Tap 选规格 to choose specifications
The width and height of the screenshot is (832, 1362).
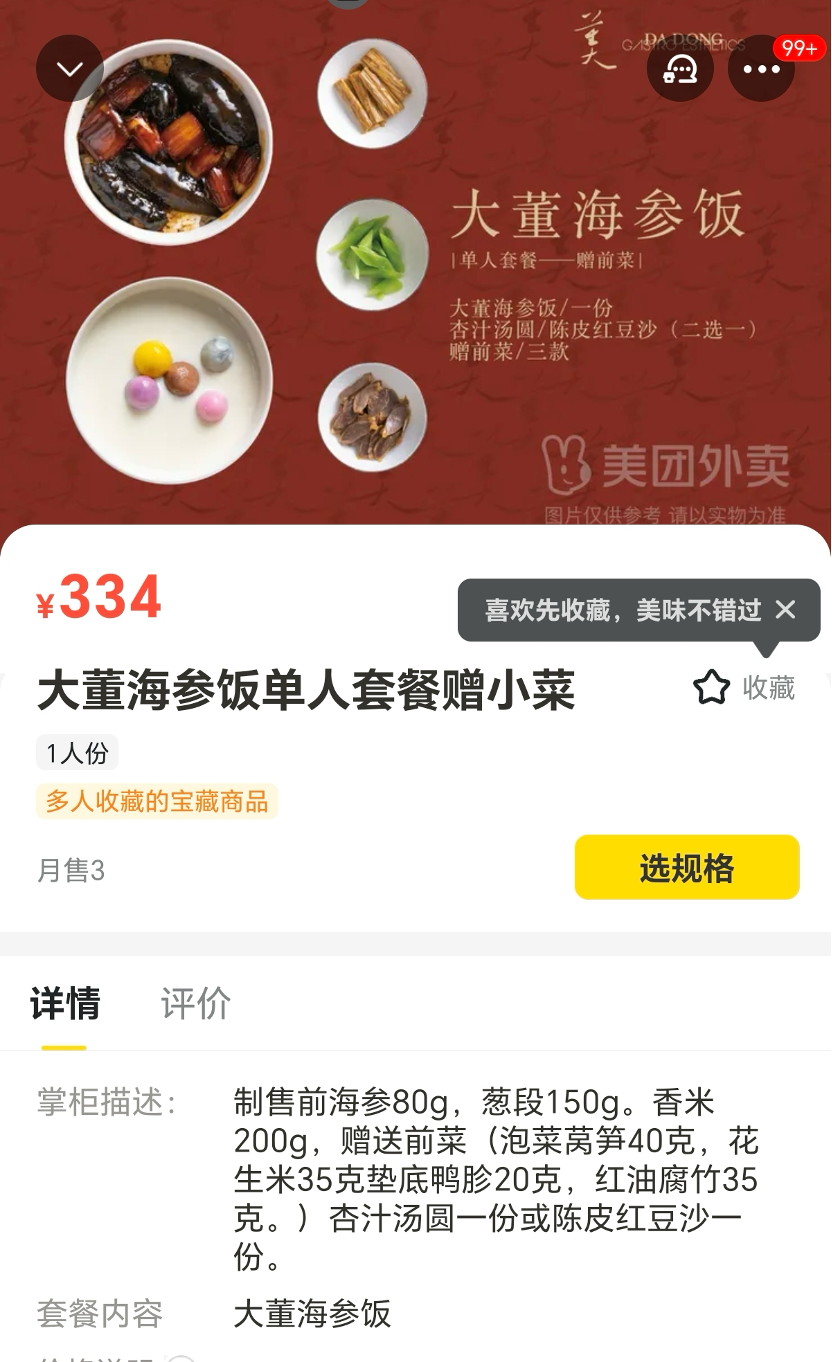point(687,868)
